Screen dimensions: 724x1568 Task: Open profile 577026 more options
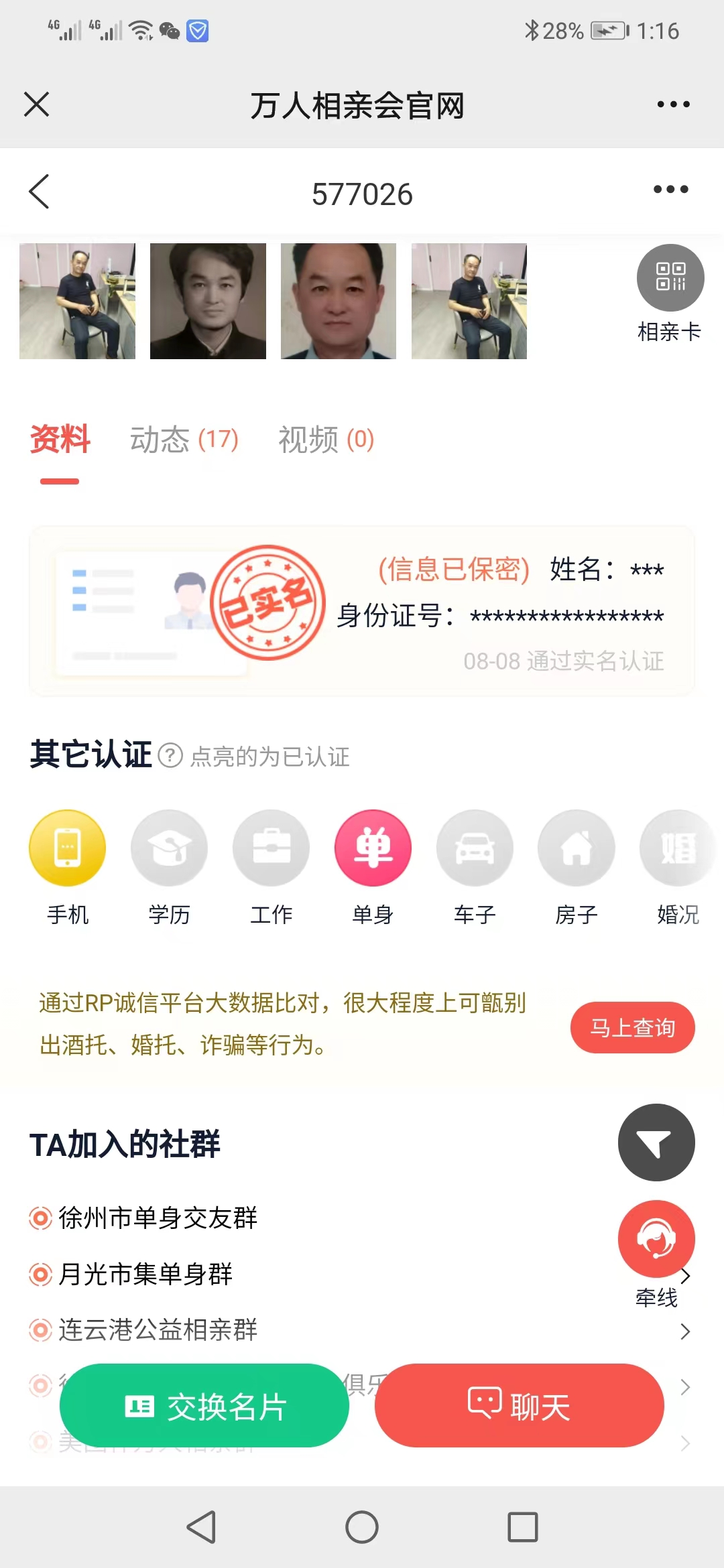670,190
